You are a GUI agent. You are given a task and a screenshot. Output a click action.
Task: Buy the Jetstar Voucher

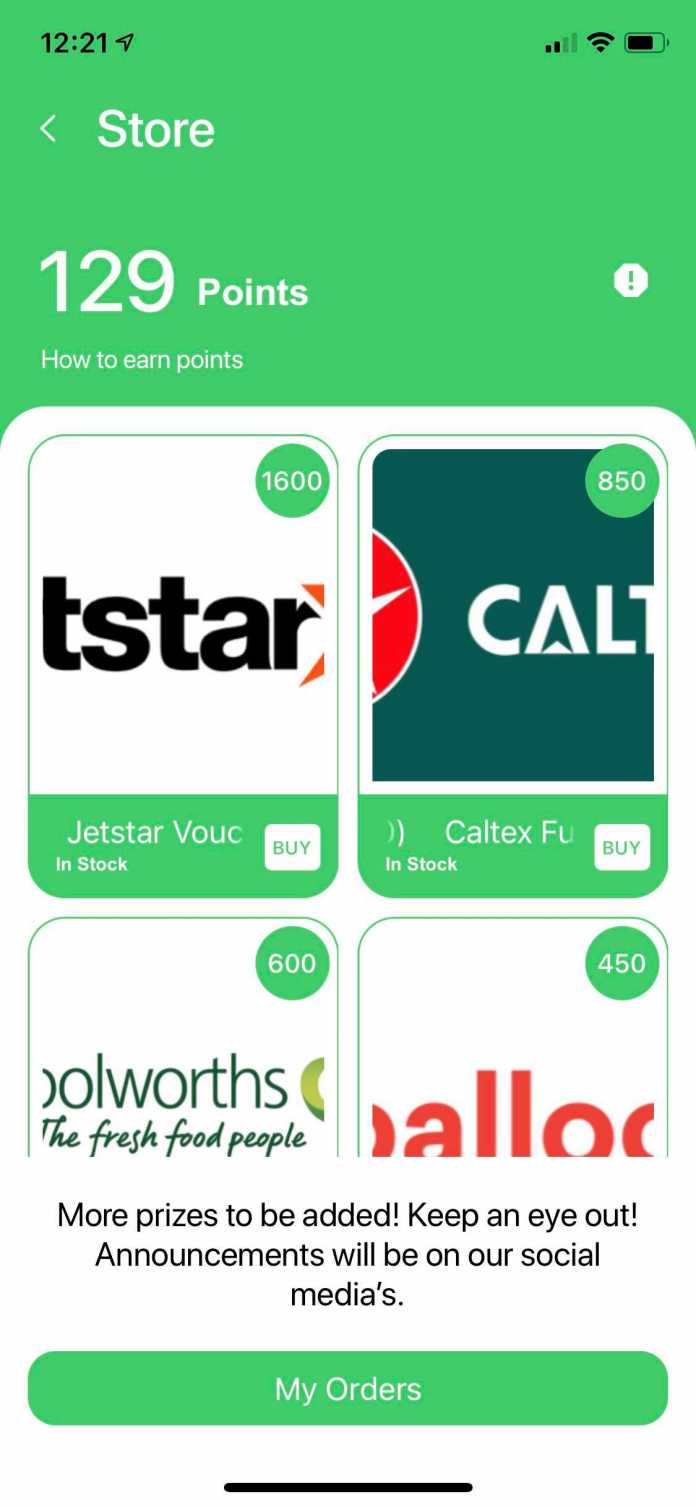292,848
